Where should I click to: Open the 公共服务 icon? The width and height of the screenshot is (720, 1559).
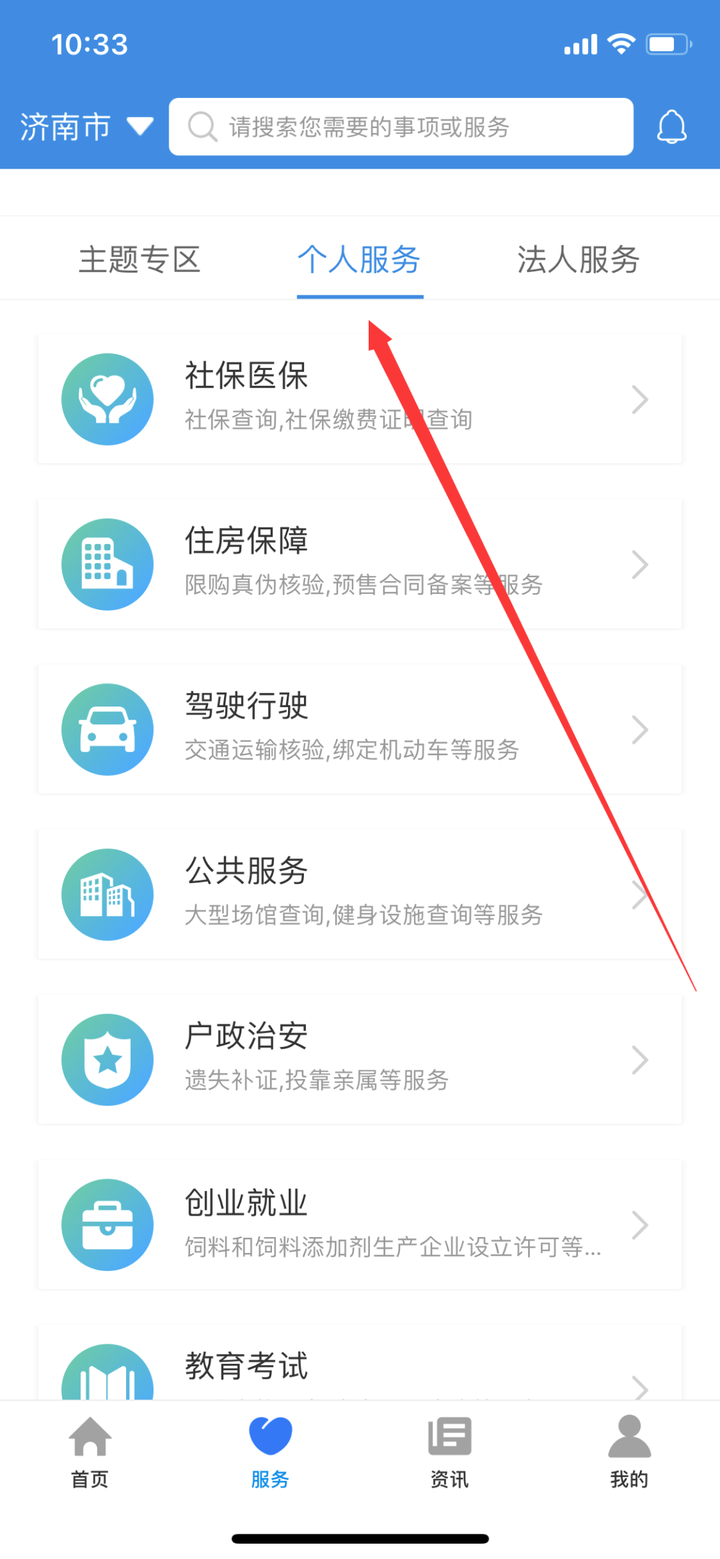point(107,894)
